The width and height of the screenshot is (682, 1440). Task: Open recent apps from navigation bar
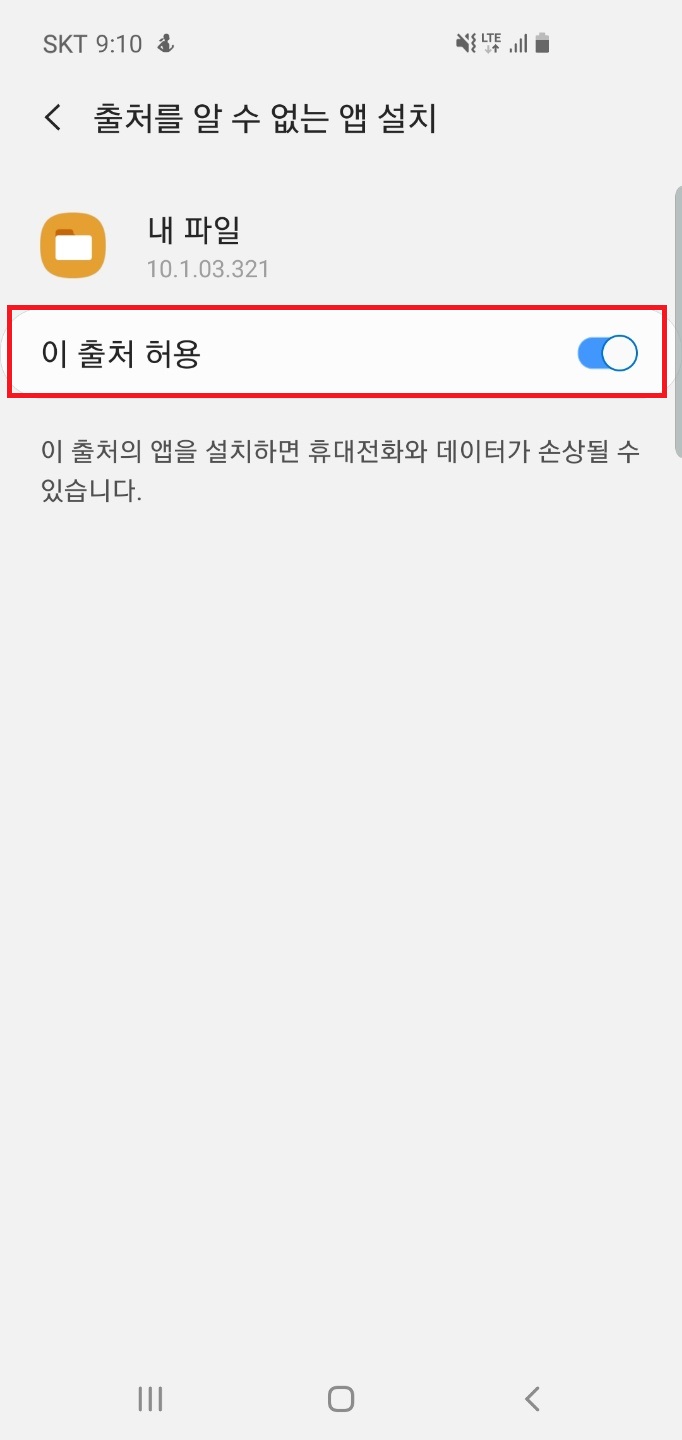tap(150, 1399)
